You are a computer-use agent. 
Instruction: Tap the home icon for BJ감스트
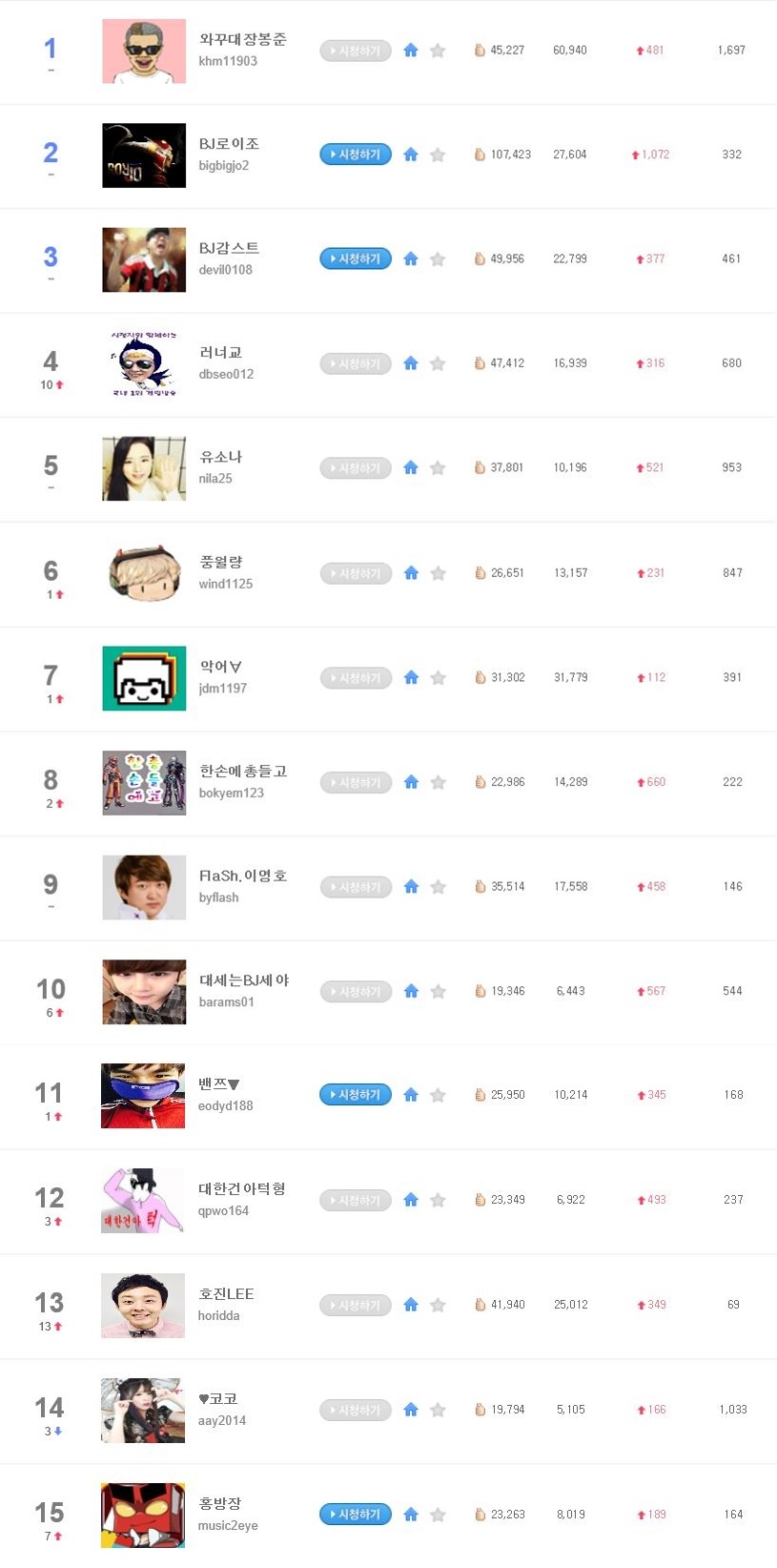(411, 258)
